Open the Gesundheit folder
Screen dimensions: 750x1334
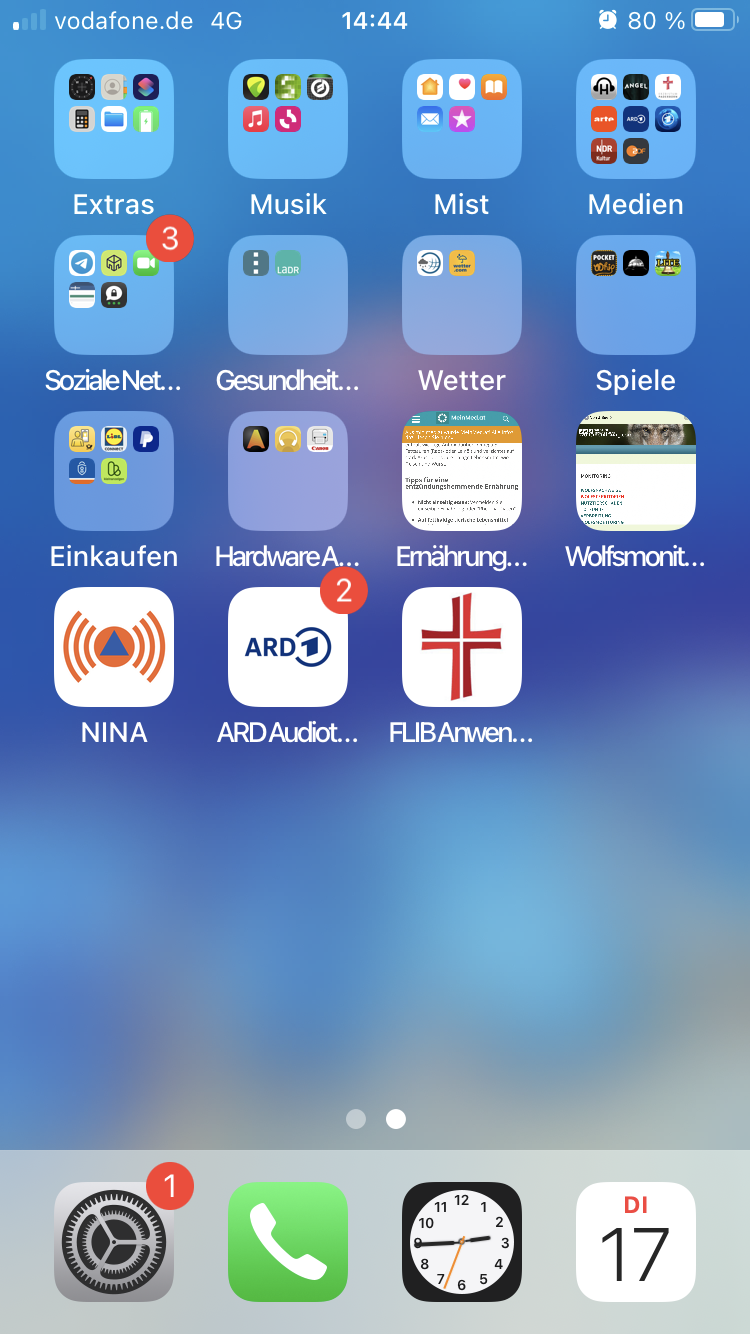click(x=288, y=295)
